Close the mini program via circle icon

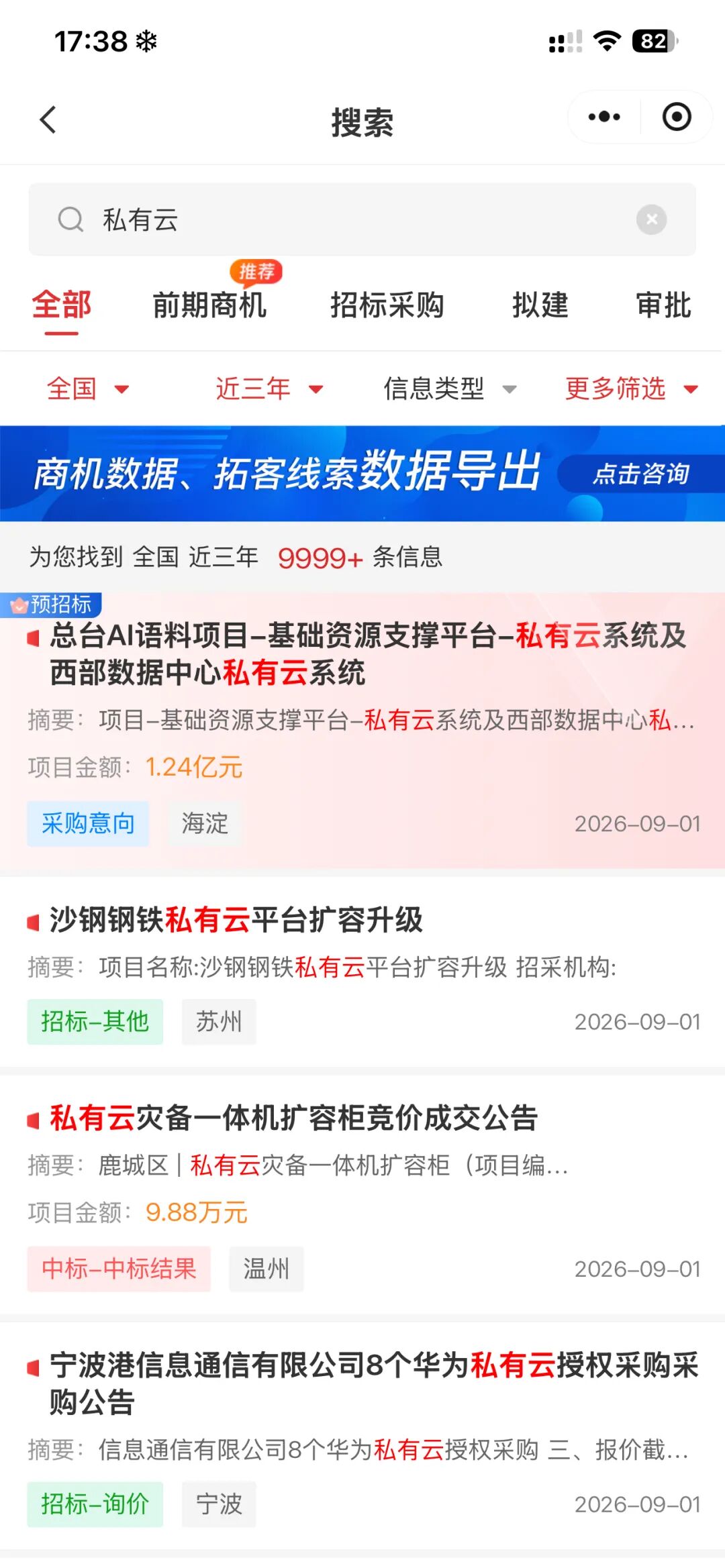click(677, 117)
